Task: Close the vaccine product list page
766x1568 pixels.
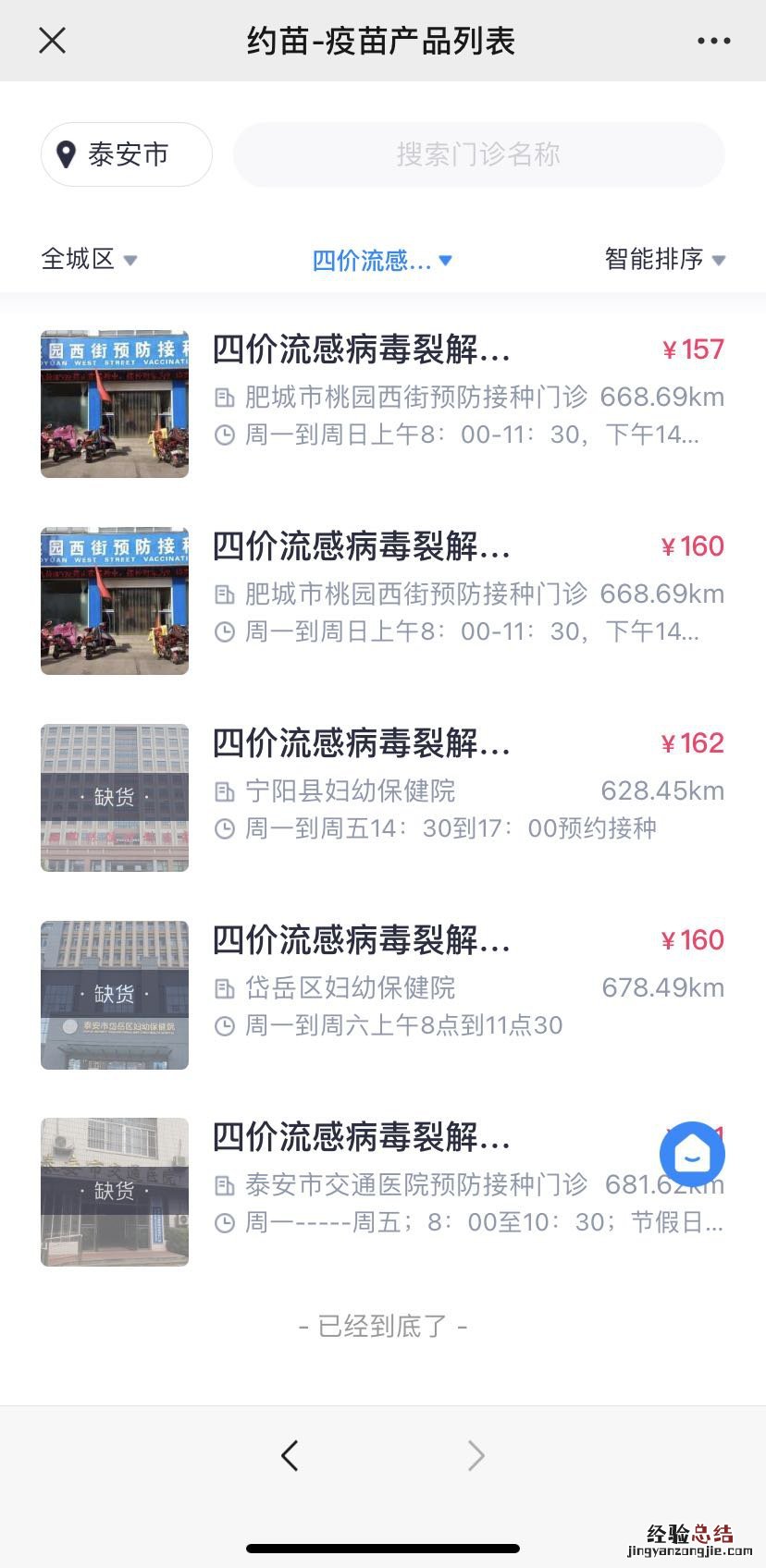Action: (x=53, y=41)
